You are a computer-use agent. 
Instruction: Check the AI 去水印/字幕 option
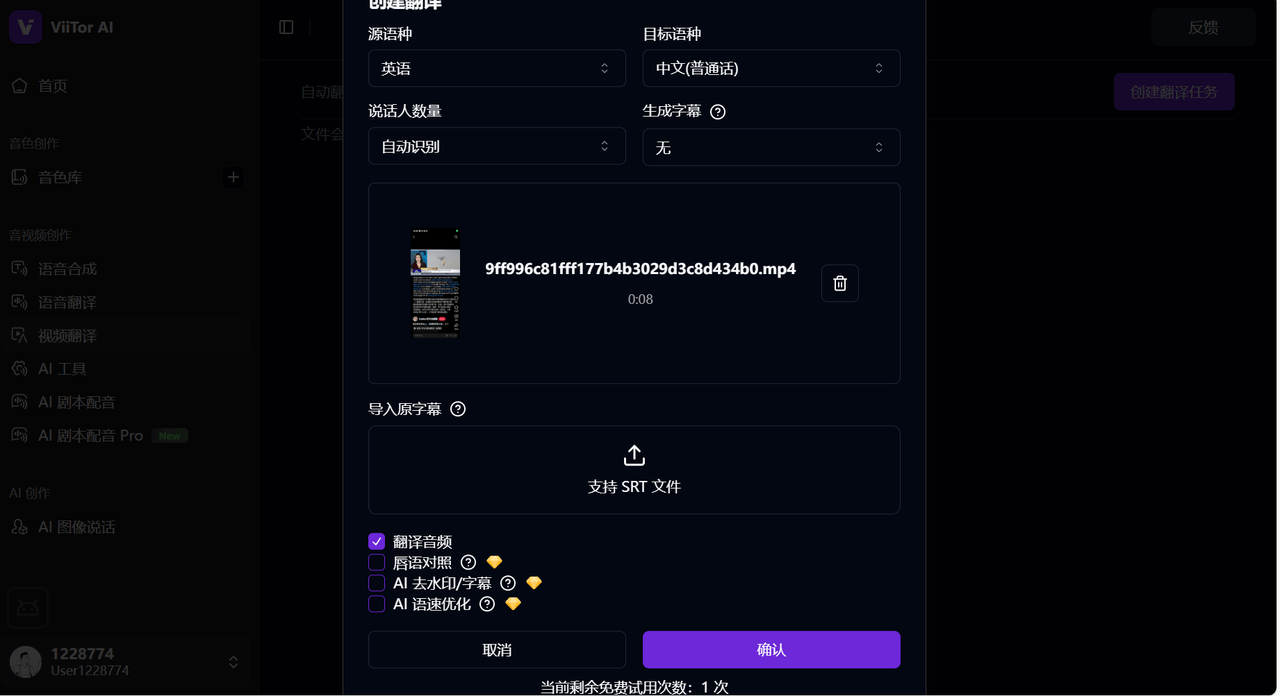[377, 583]
